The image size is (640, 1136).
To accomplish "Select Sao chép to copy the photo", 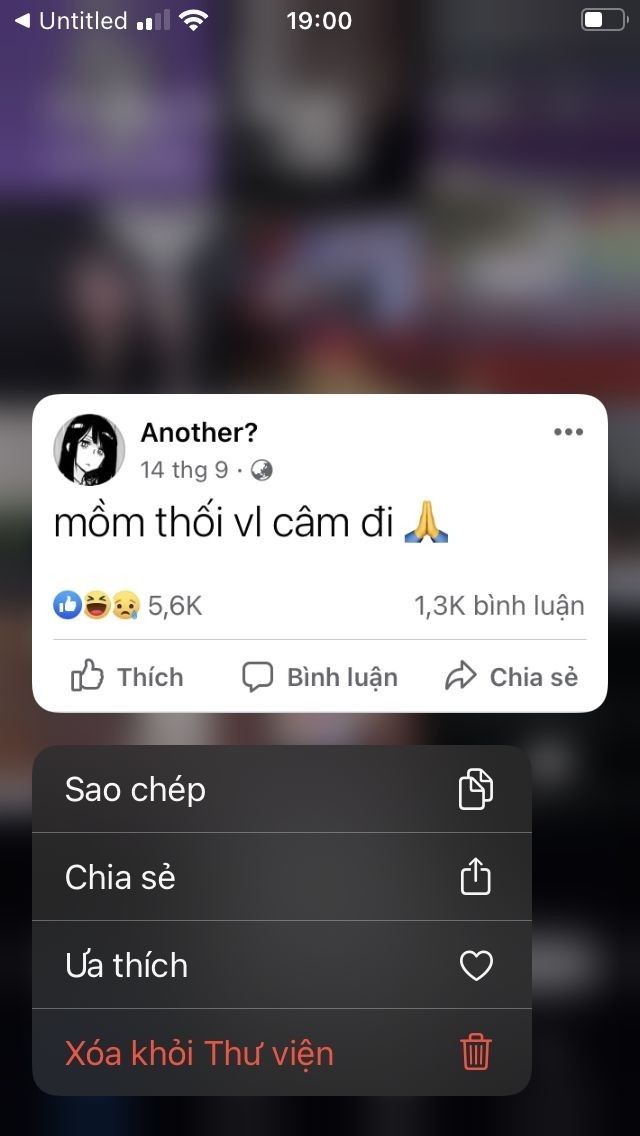I will (281, 789).
